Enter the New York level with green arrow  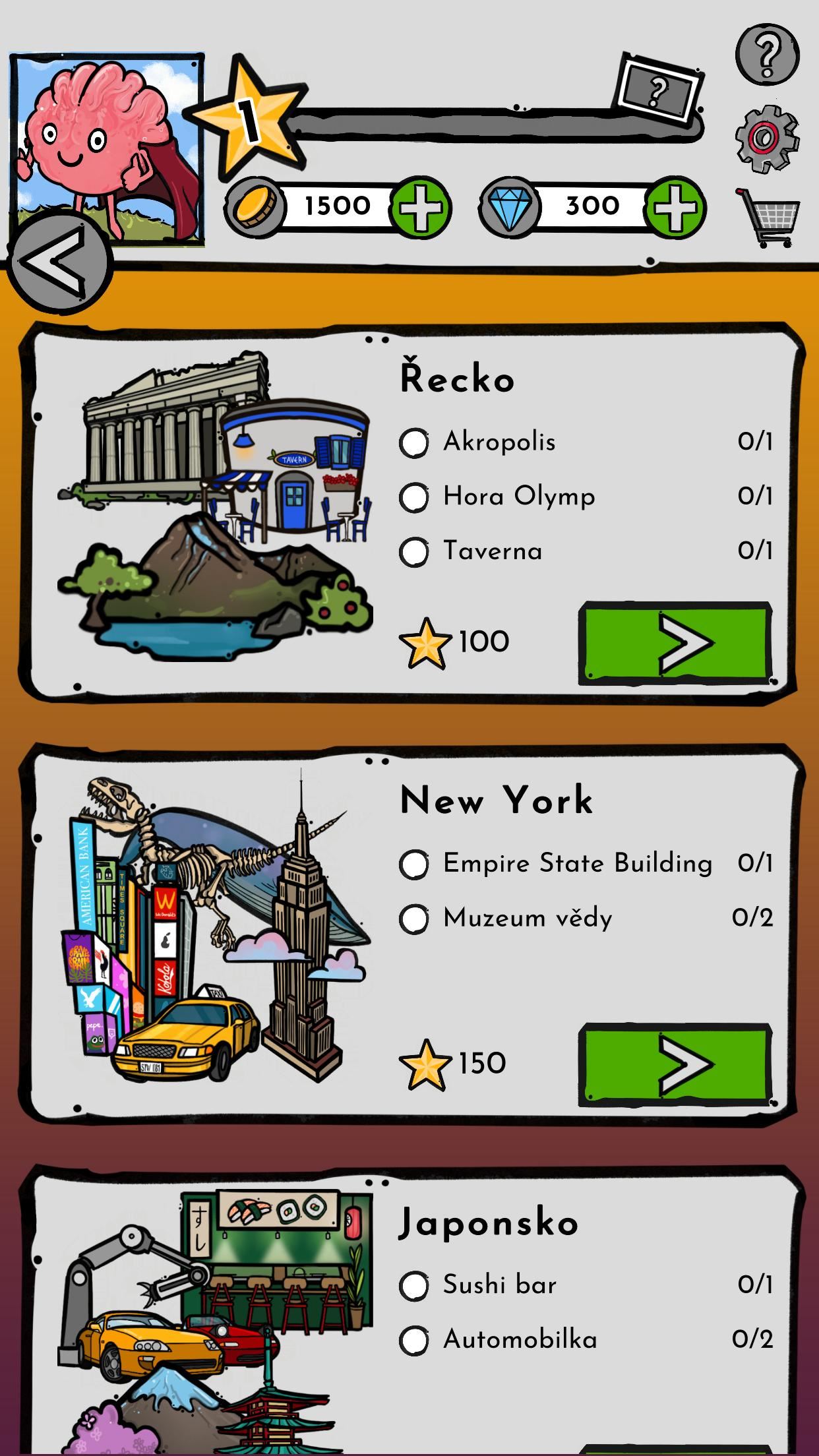point(675,1064)
